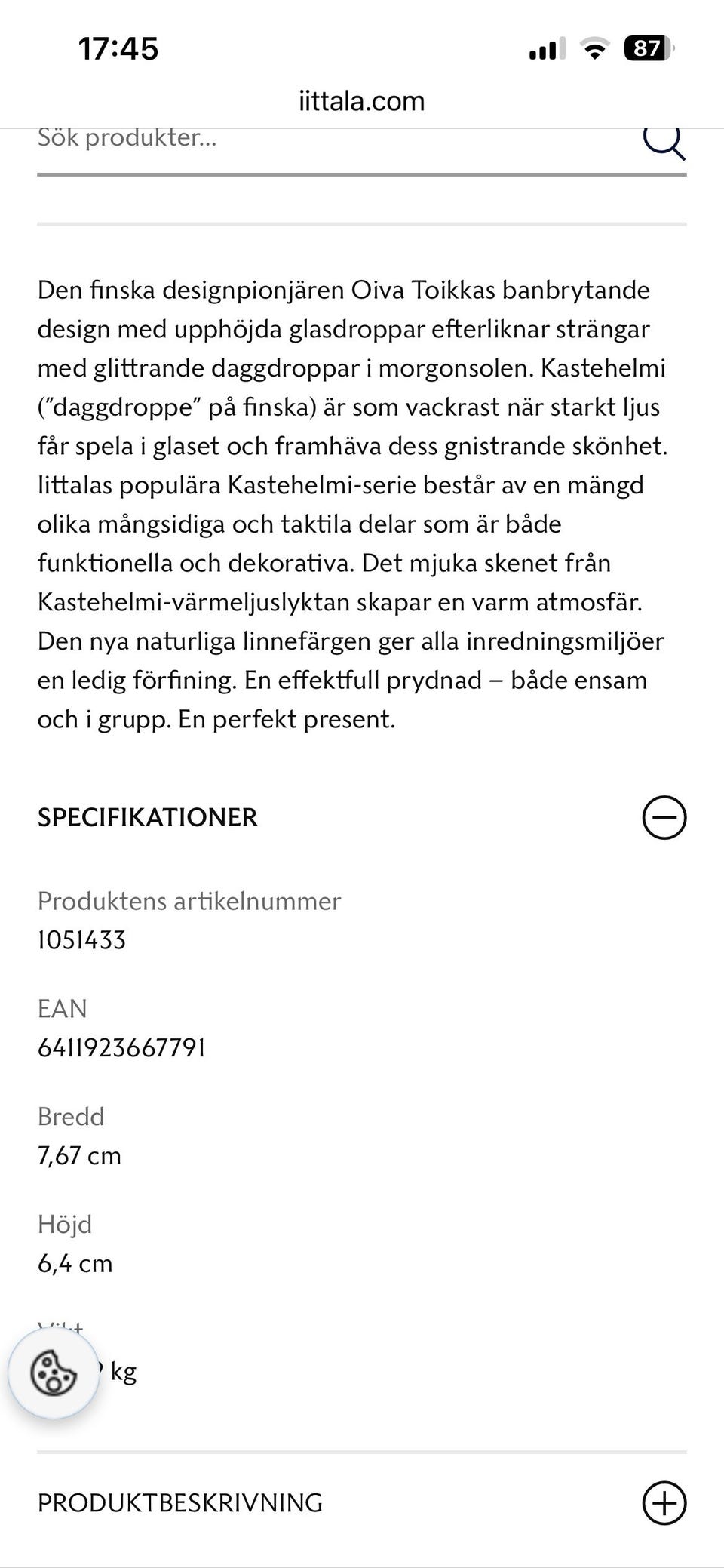
Task: Tap the clock showing 17:45
Action: [118, 48]
